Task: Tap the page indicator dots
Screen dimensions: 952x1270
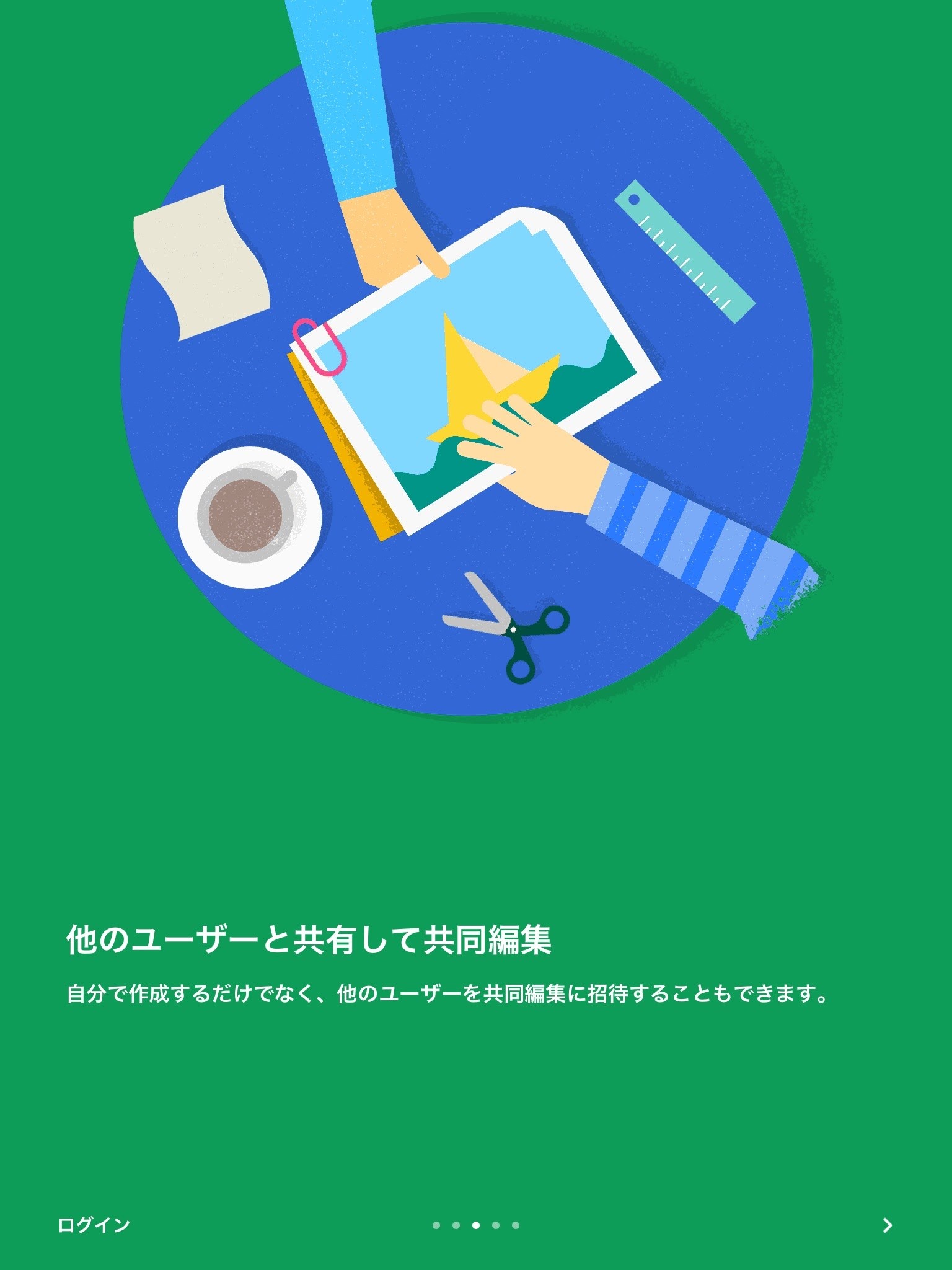Action: (x=476, y=1225)
